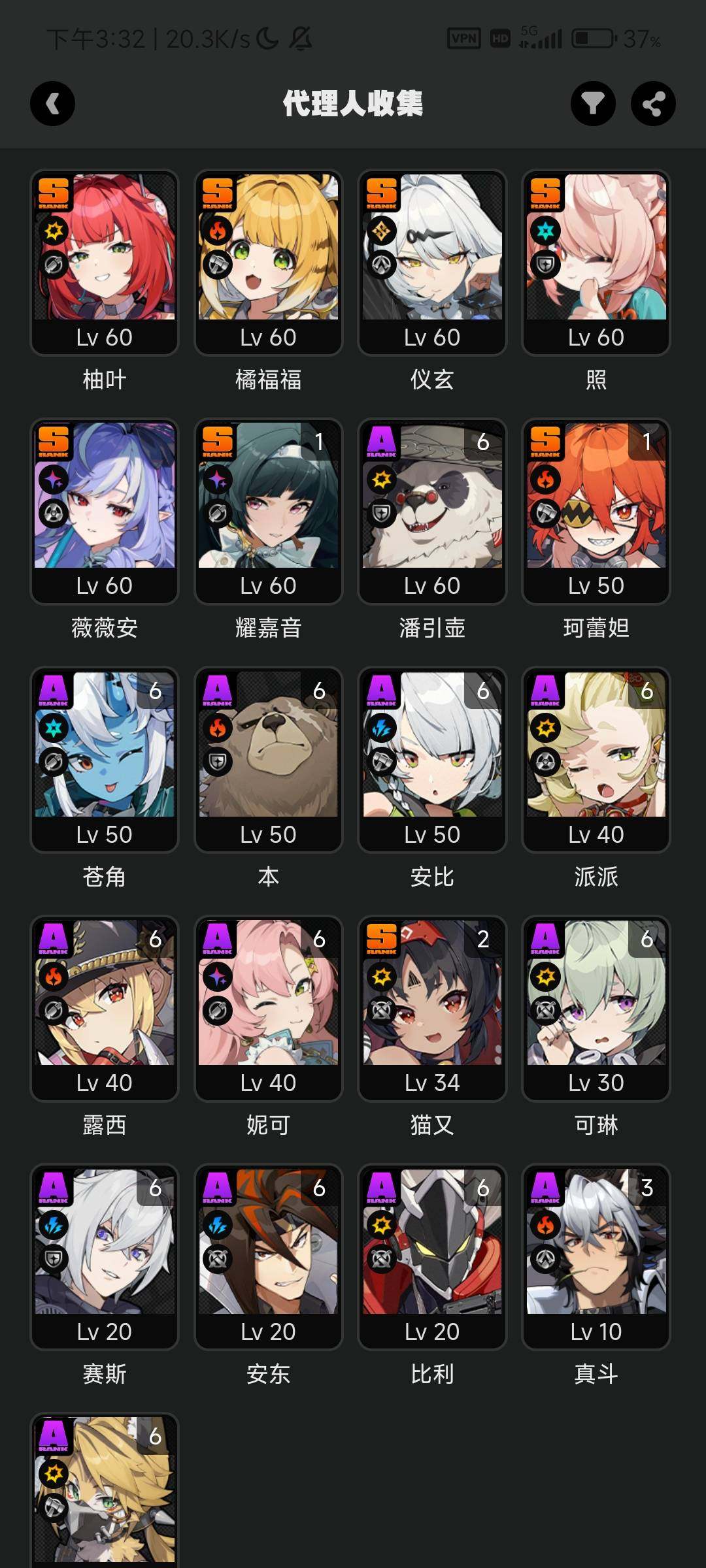706x1568 pixels.
Task: Open agent card for 薇薇安
Action: tap(105, 510)
